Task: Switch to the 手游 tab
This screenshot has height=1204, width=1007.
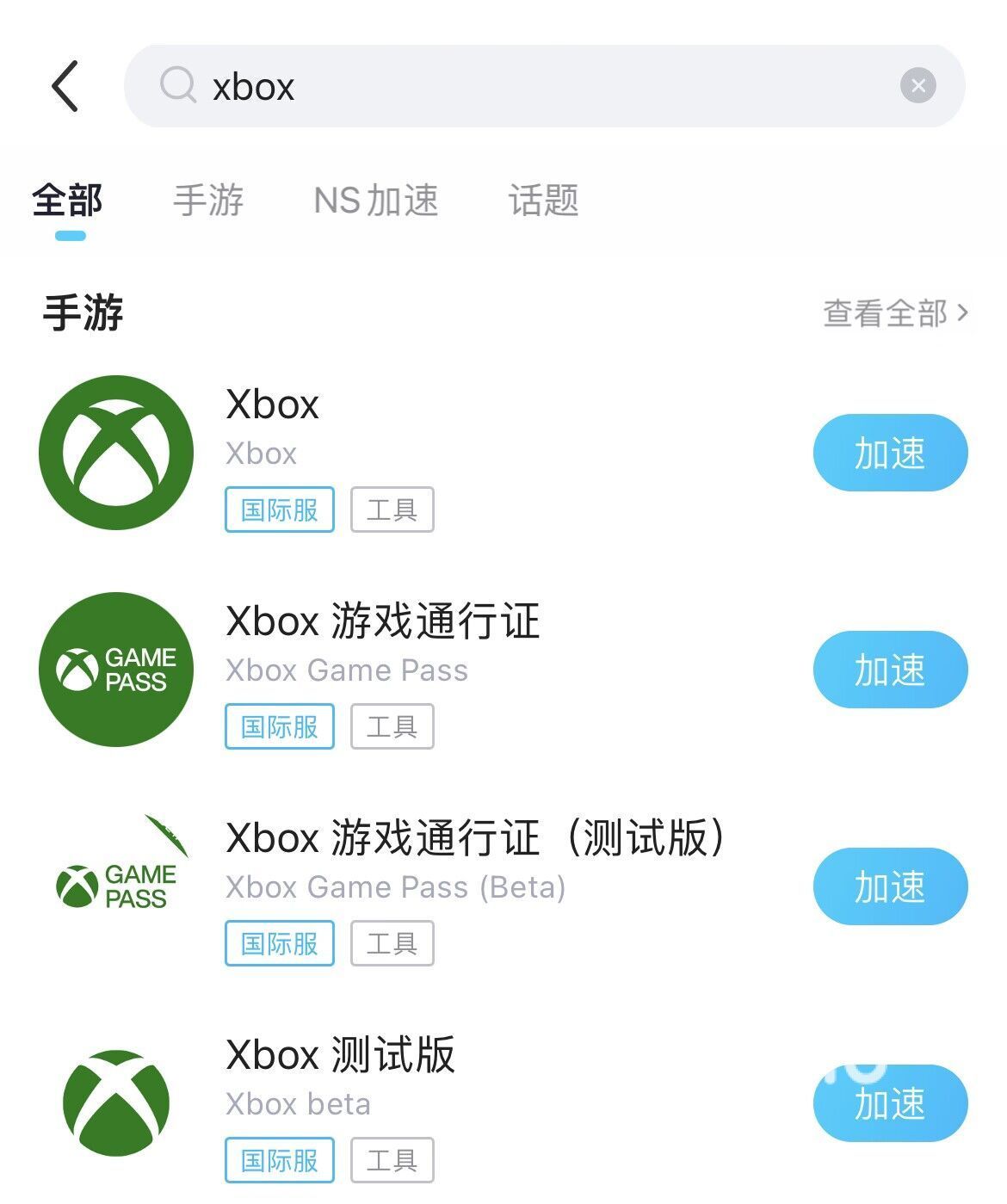Action: pos(208,201)
